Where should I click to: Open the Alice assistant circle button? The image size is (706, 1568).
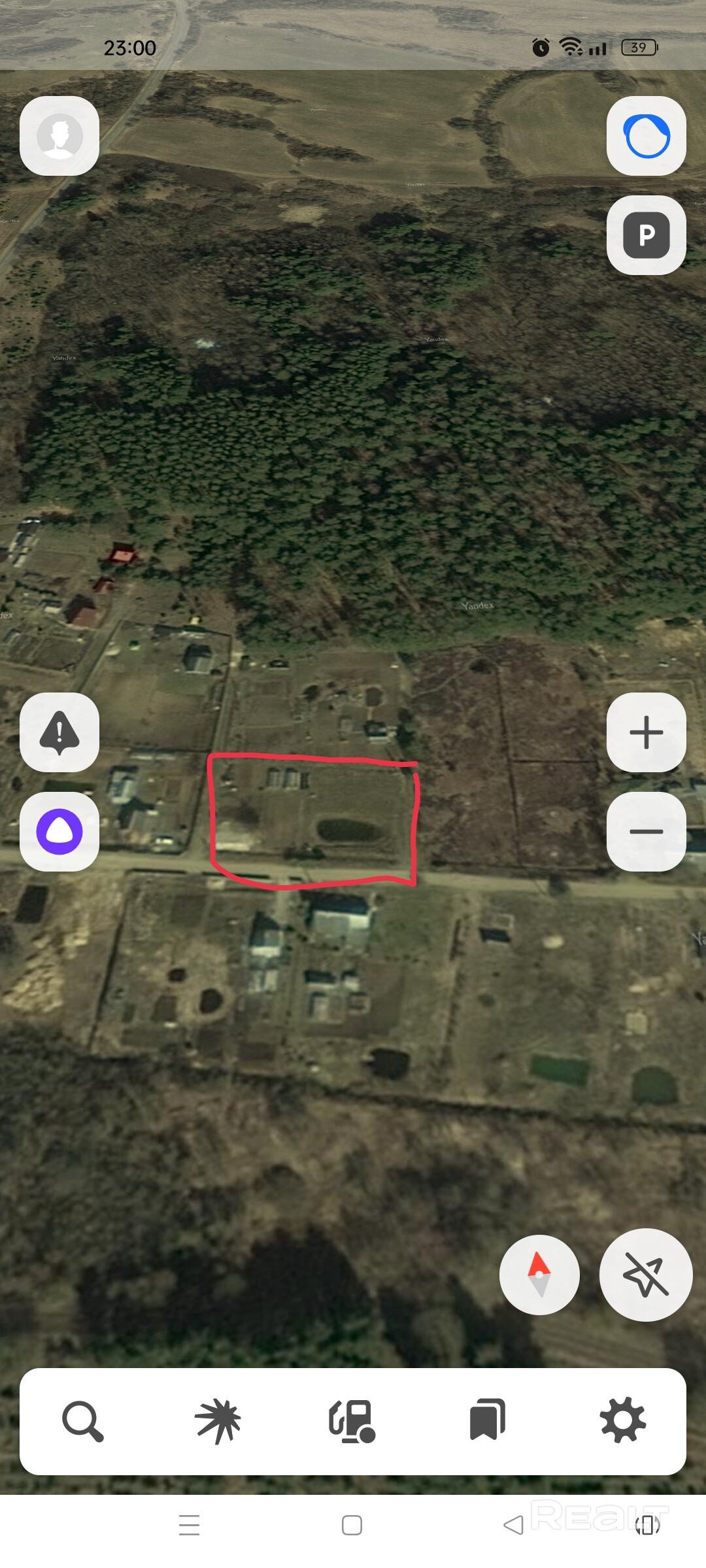click(x=646, y=136)
